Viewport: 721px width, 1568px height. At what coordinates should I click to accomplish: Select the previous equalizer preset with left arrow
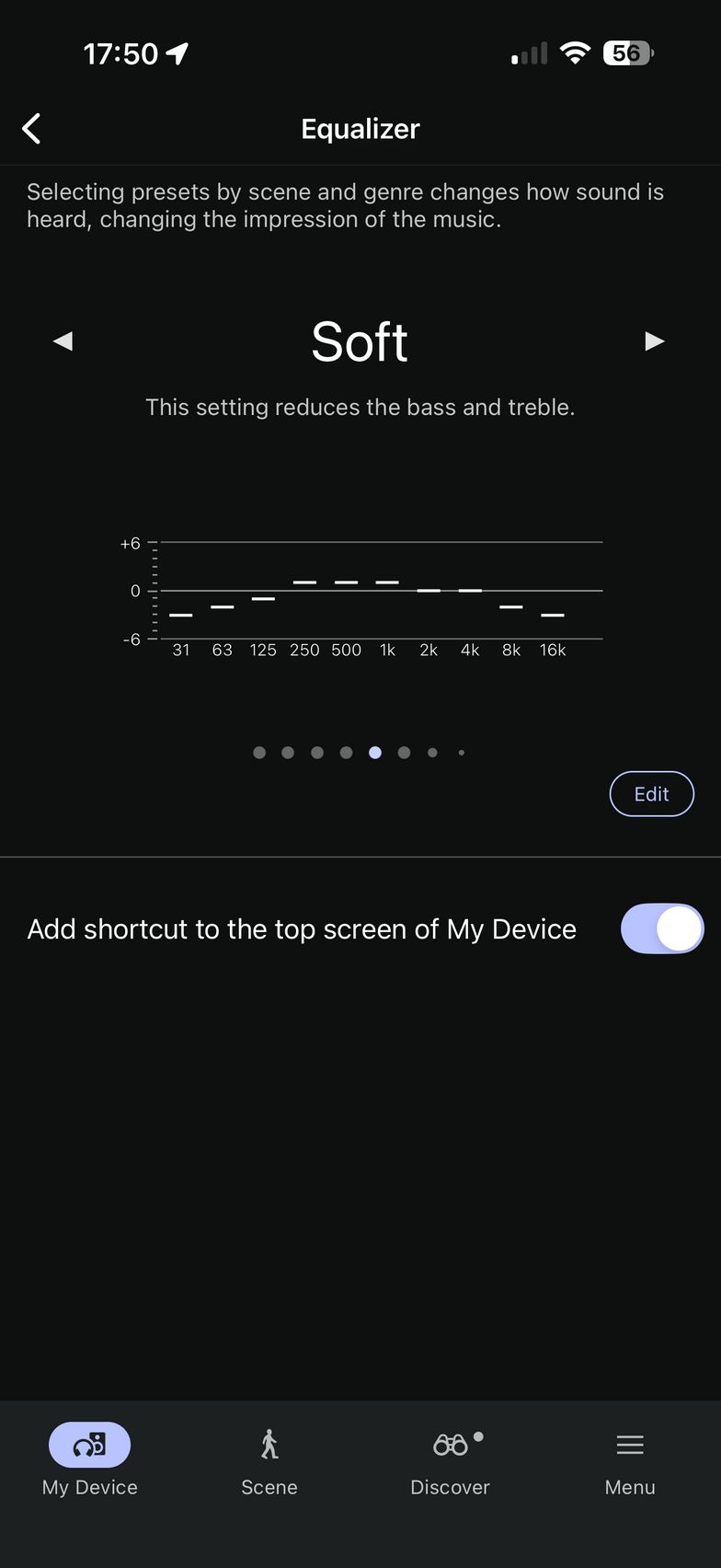63,341
